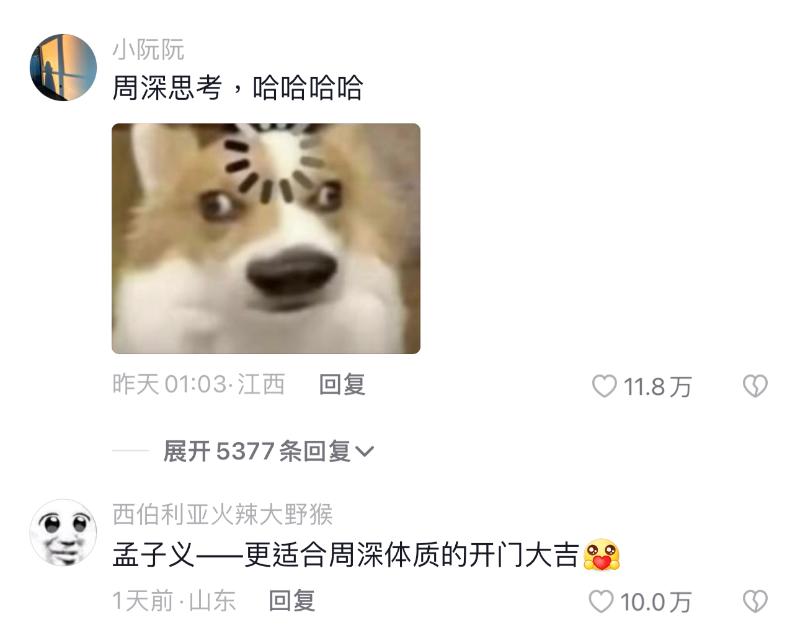Like 西伯利亚火辣大野猴's comment
This screenshot has height=630, width=800.
(x=600, y=602)
